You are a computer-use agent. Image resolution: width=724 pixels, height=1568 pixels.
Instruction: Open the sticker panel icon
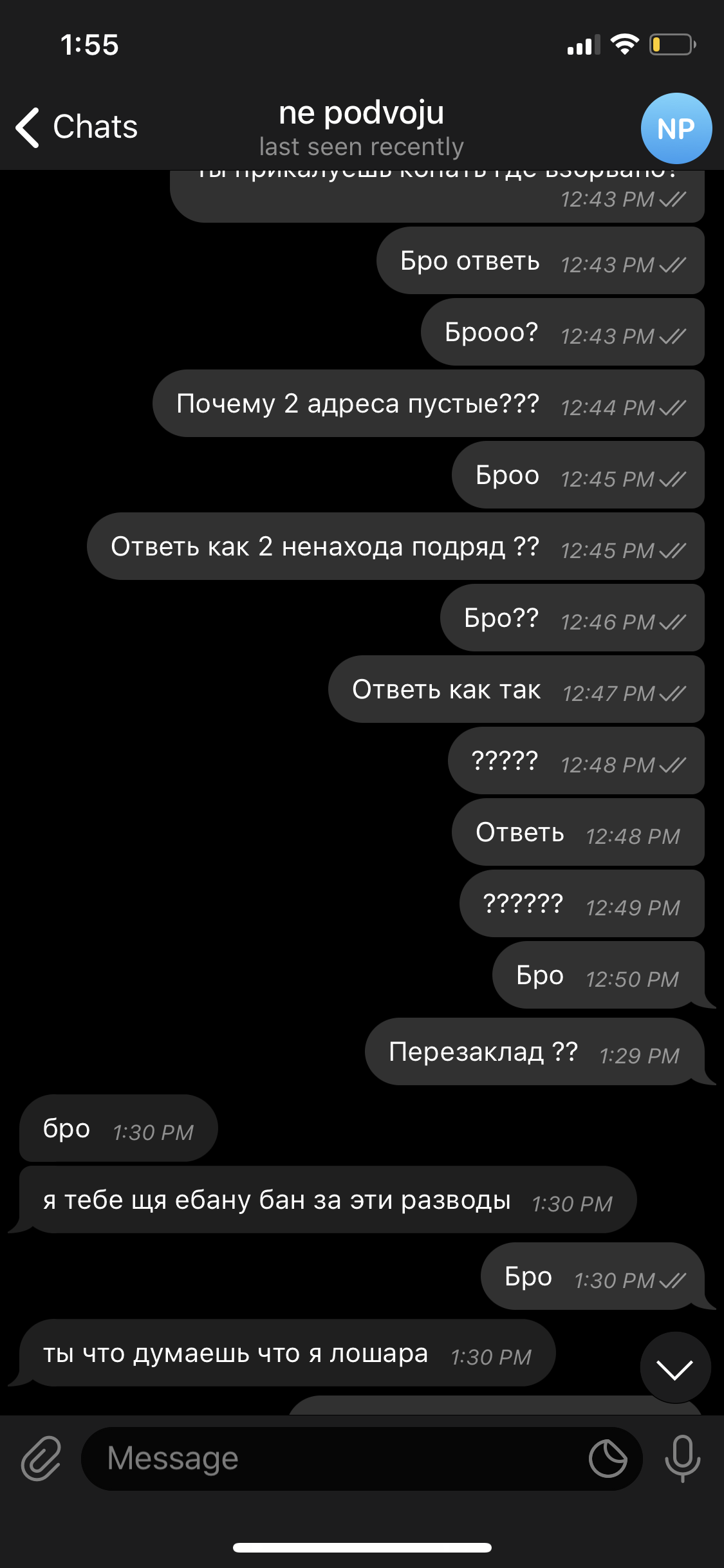pyautogui.click(x=608, y=1459)
